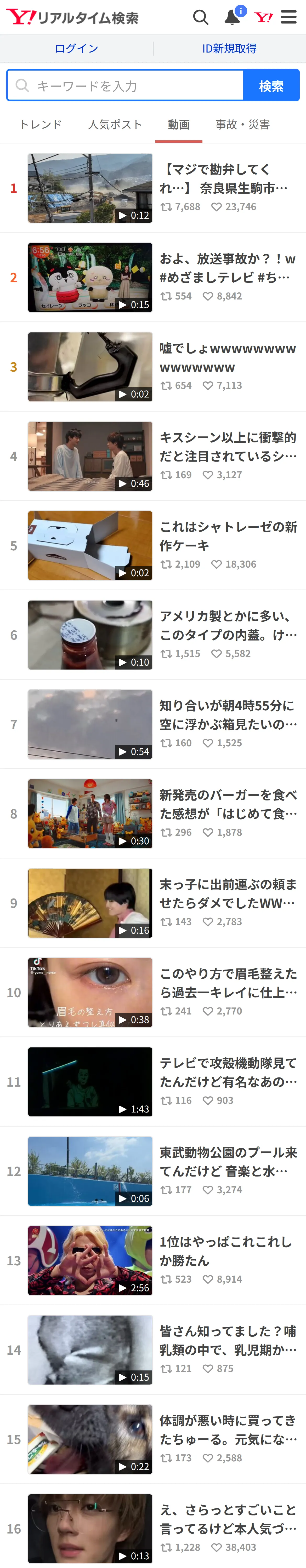Open rank 1 video about 奈良県生駒市

pyautogui.click(x=153, y=188)
